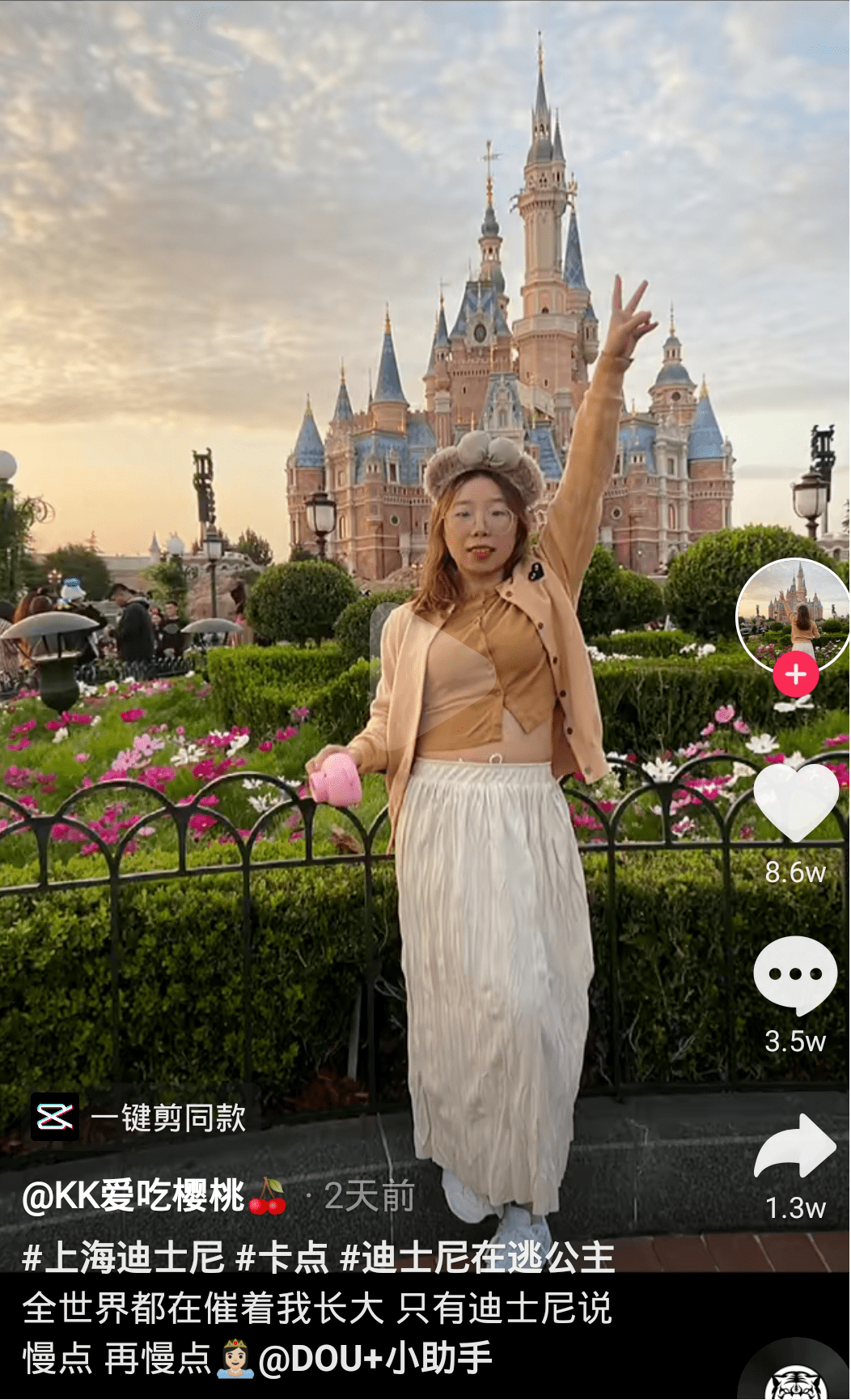
Task: Open the #上海迪士尼 hashtag
Action: [124, 1258]
